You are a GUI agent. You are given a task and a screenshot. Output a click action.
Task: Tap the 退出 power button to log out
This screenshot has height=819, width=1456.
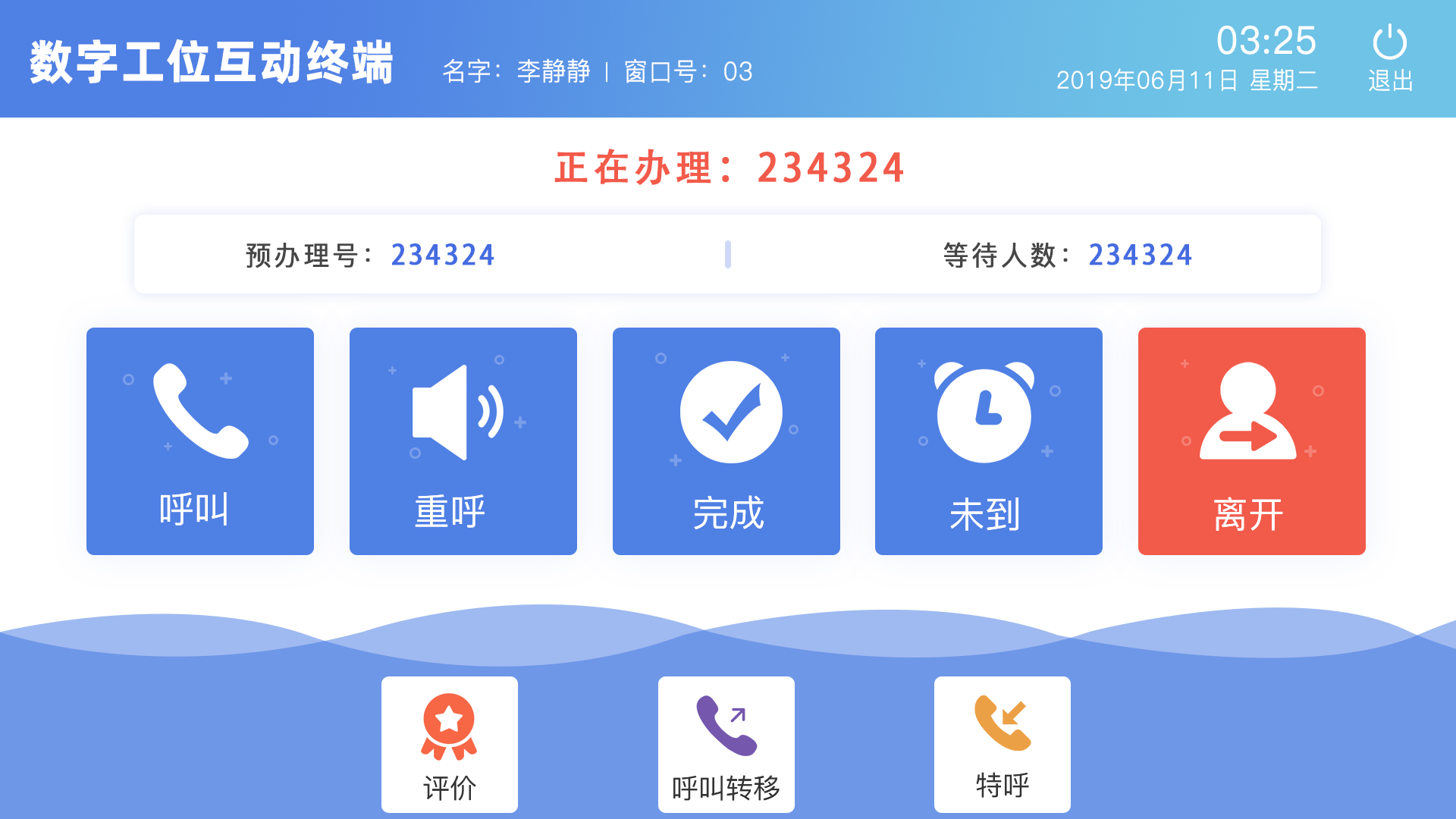click(x=1389, y=58)
